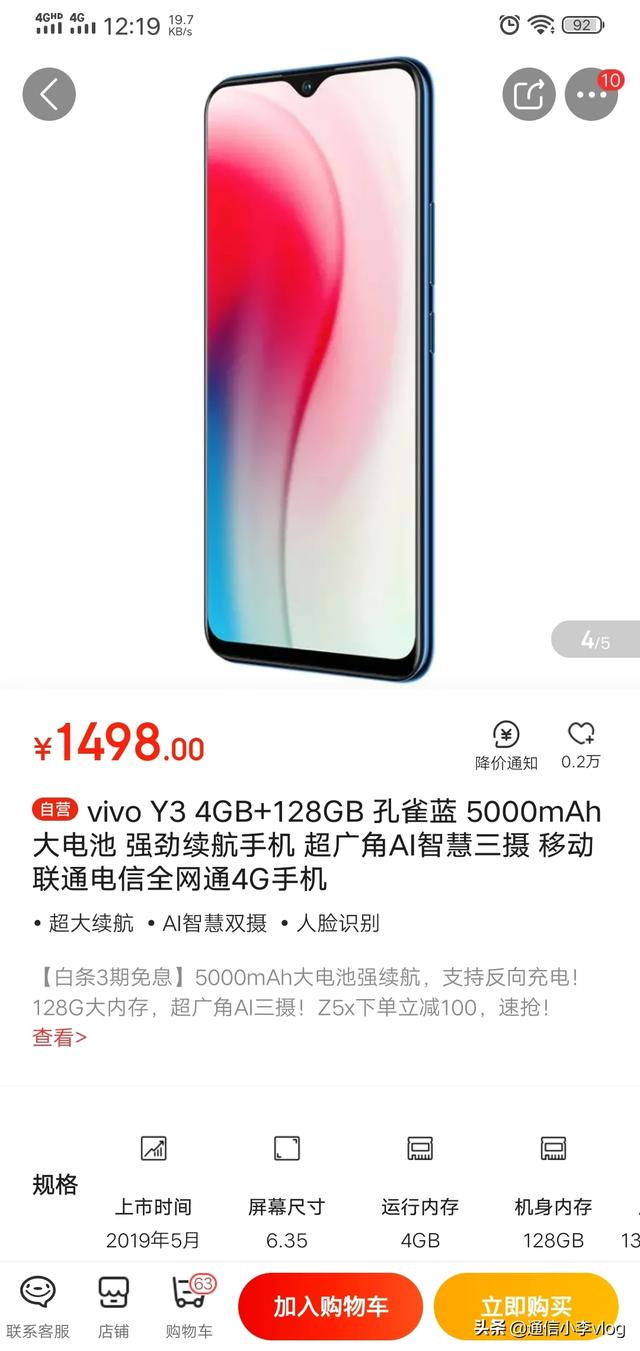Open the 购物车 shopping cart
640x1351 pixels.
click(x=189, y=1307)
